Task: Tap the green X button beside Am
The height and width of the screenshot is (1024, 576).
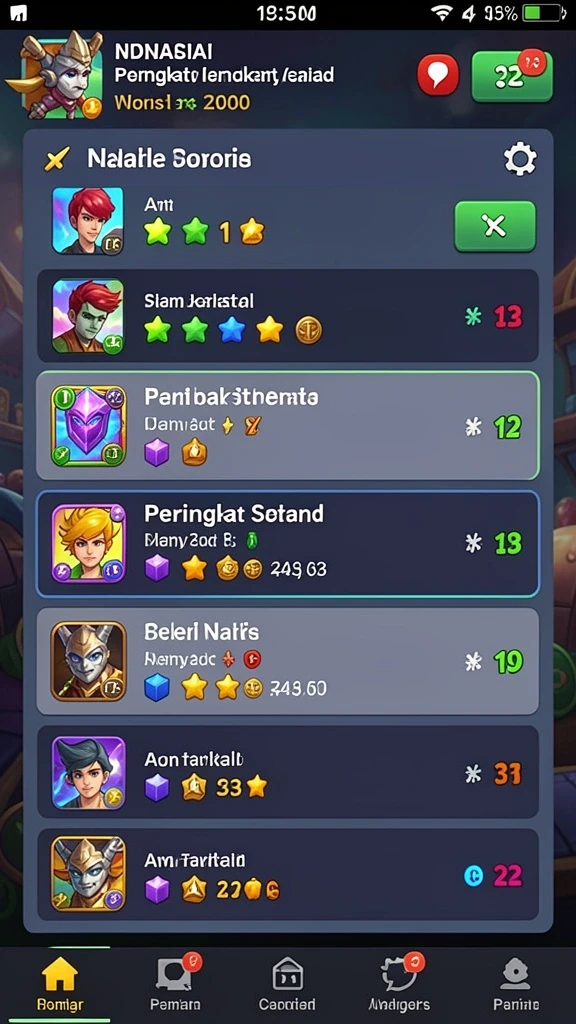Action: [495, 226]
